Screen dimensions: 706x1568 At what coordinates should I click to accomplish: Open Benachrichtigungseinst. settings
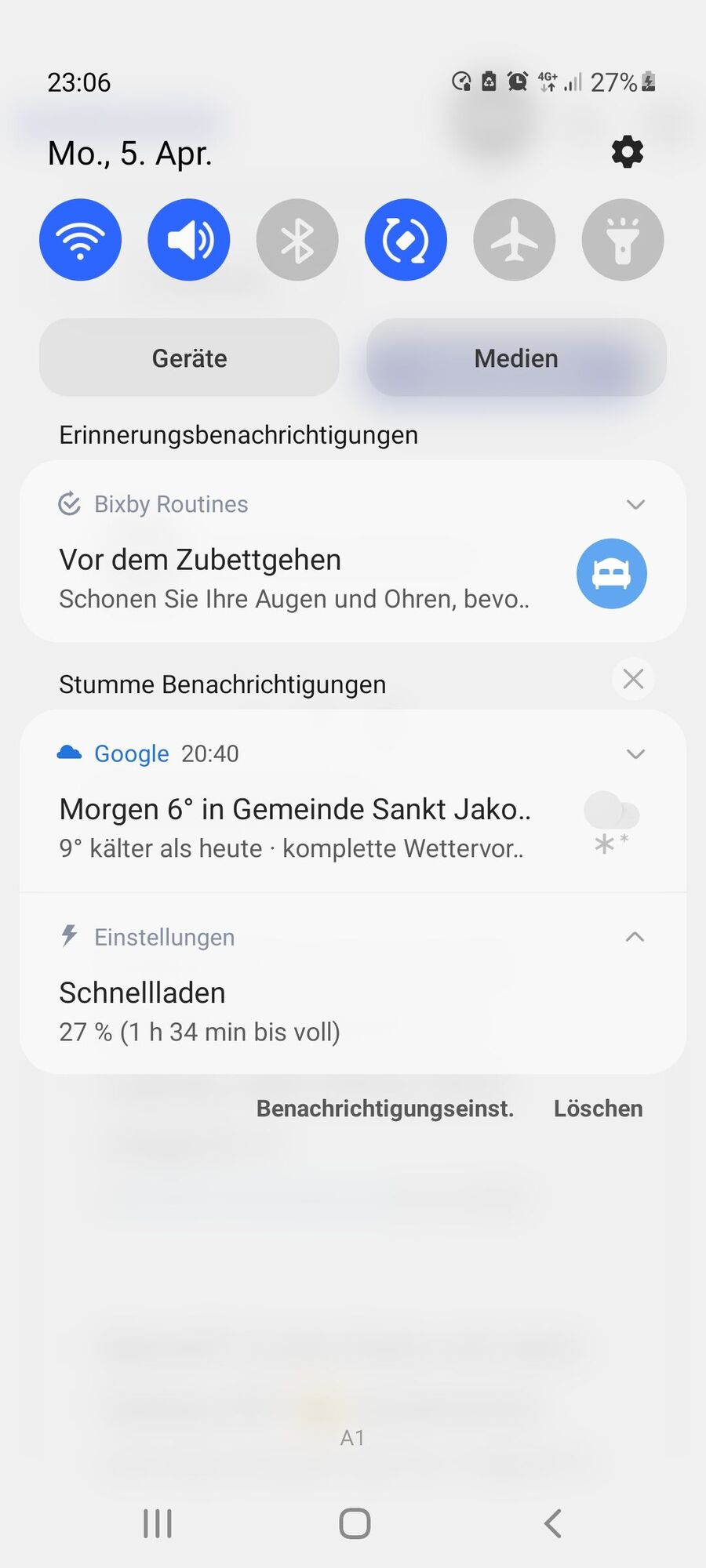coord(385,1108)
